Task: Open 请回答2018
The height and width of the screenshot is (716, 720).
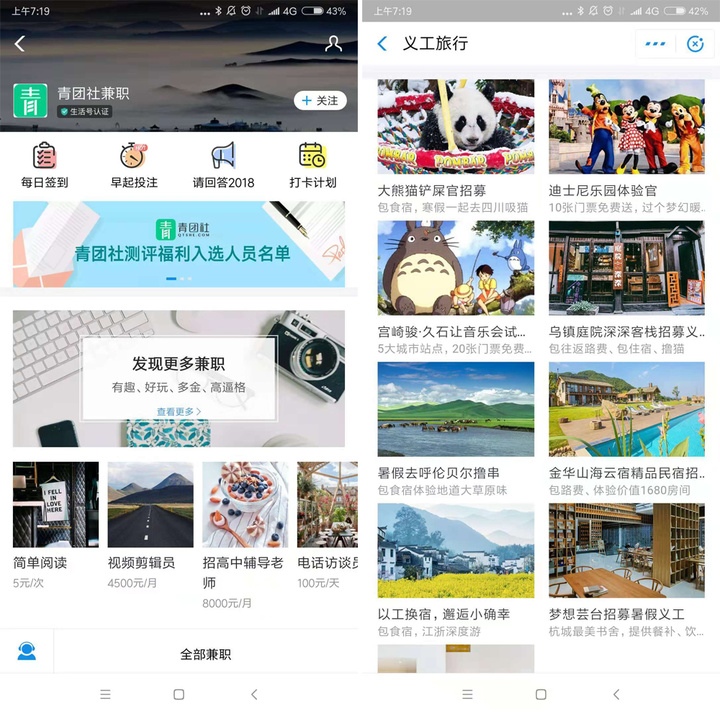Action: pyautogui.click(x=223, y=165)
